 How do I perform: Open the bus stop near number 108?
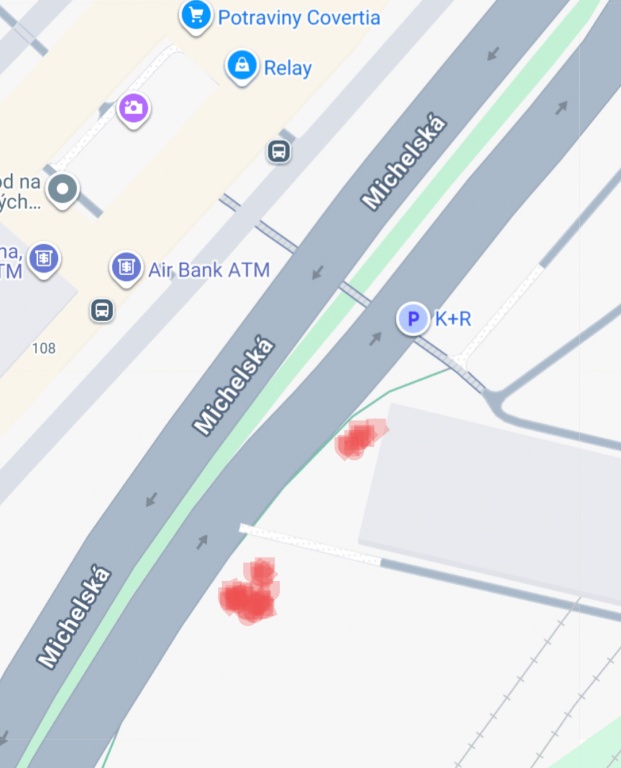coord(102,309)
